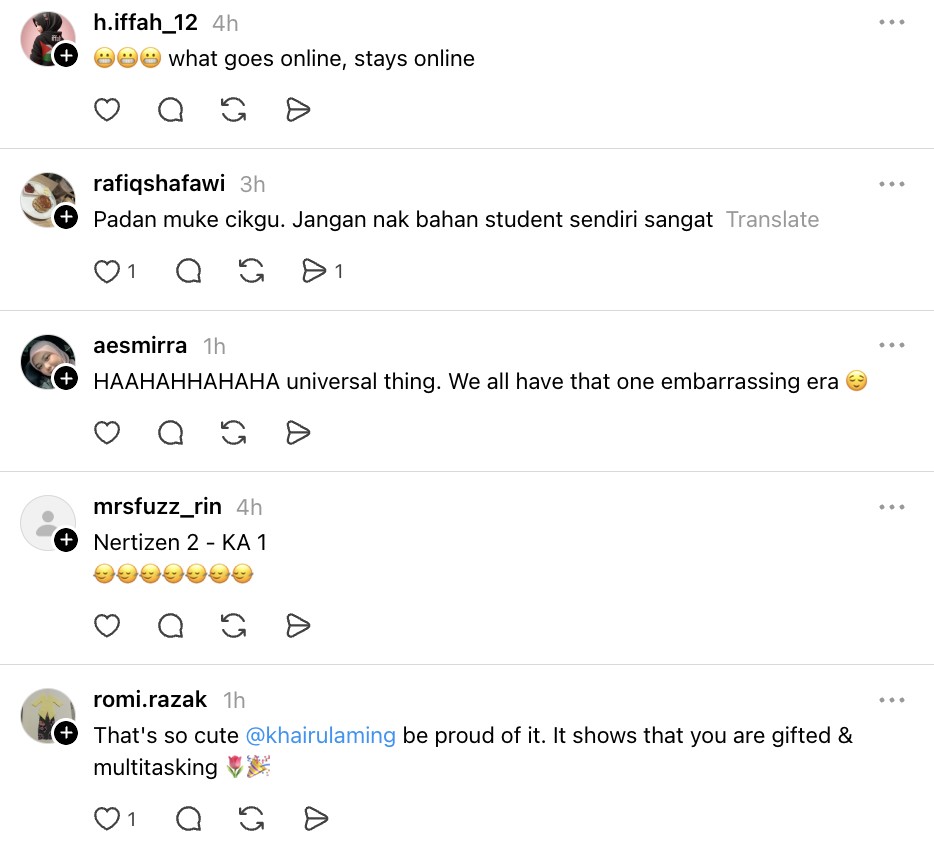Like romi.razak's comment
This screenshot has height=846, width=934.
[x=107, y=819]
